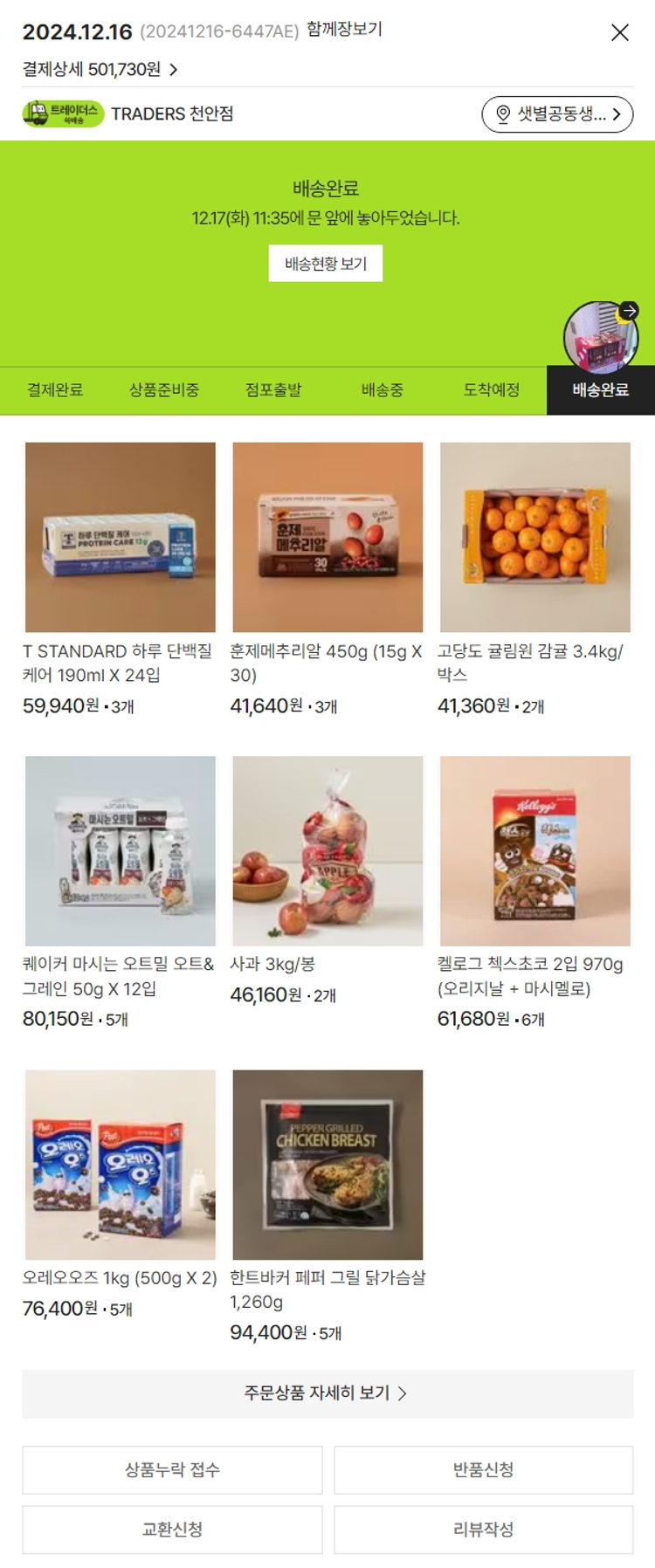Viewport: 655px width, 1568px height.
Task: Report a missing item via 상품누락 접수
Action: point(172,1469)
